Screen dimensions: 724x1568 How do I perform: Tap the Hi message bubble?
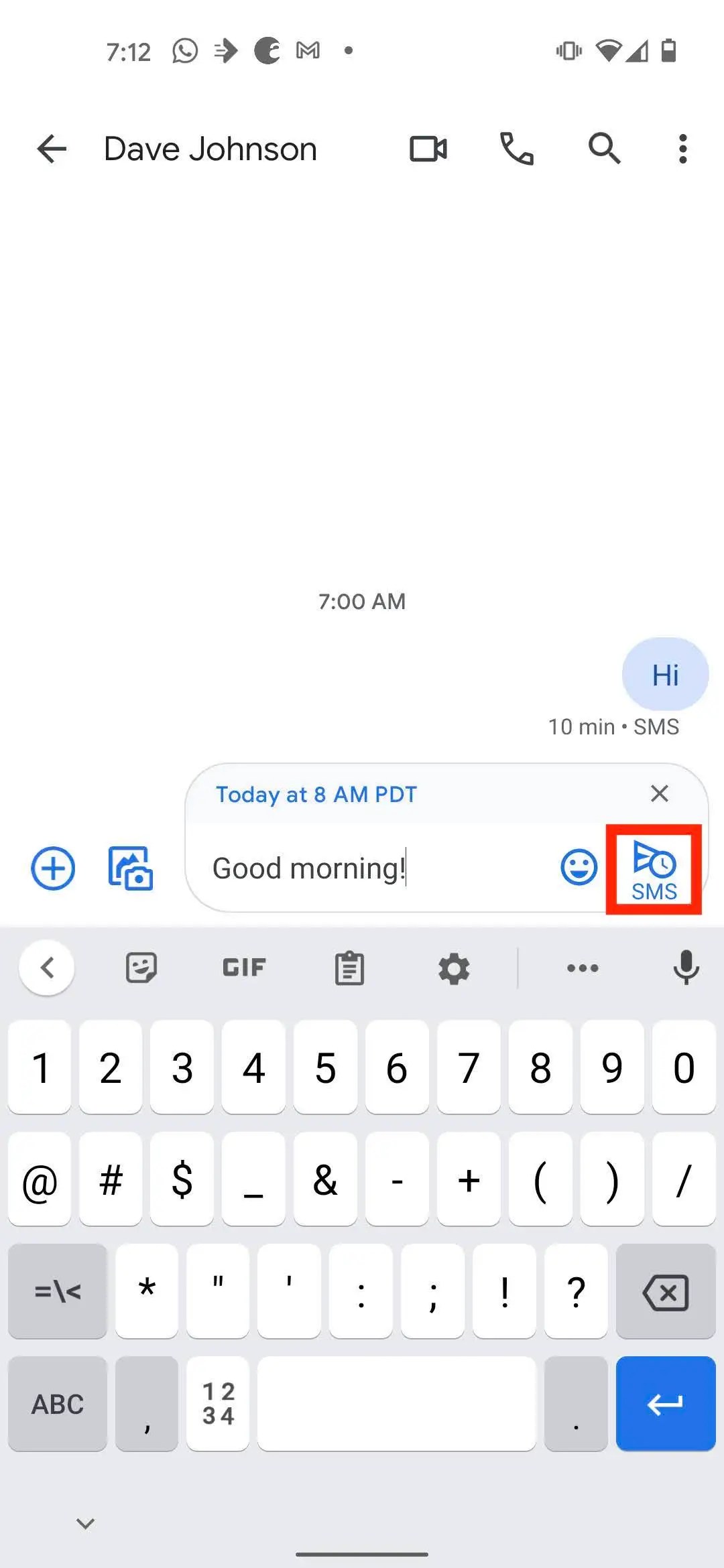[665, 674]
